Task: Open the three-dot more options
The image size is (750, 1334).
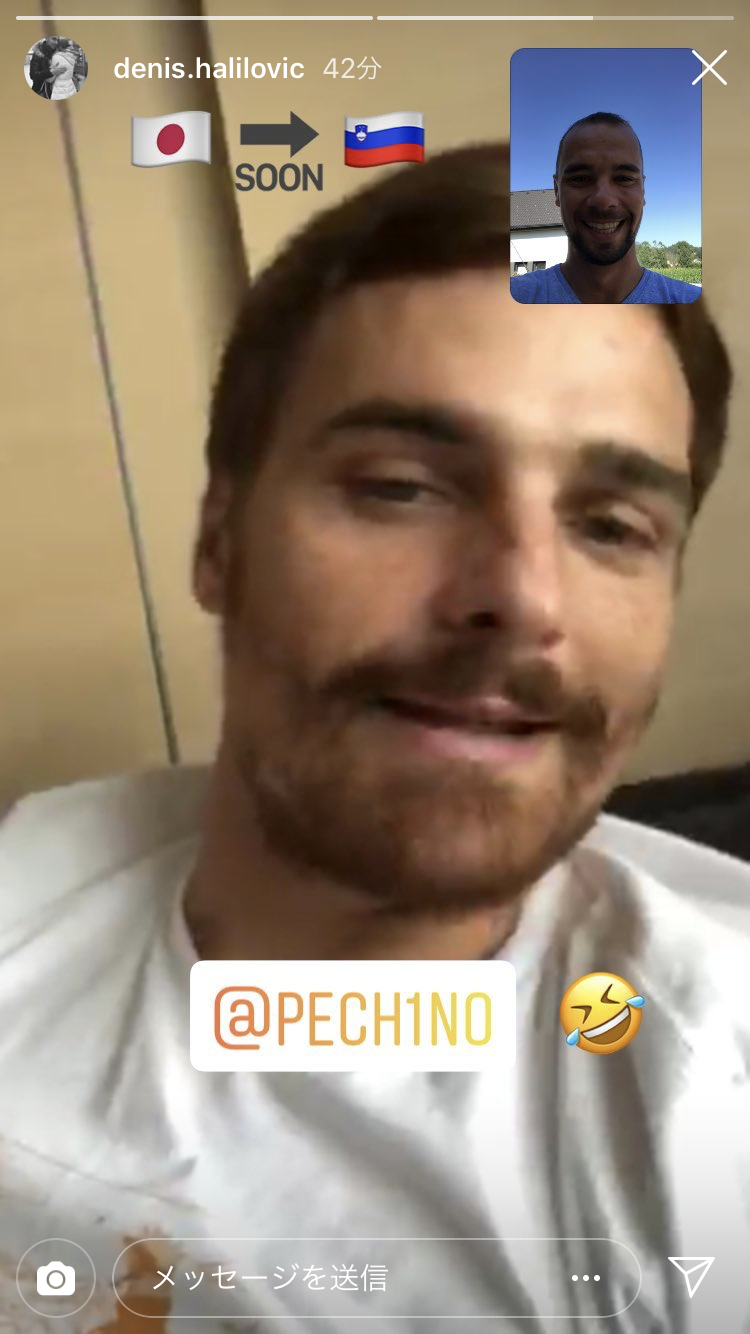Action: [585, 1278]
